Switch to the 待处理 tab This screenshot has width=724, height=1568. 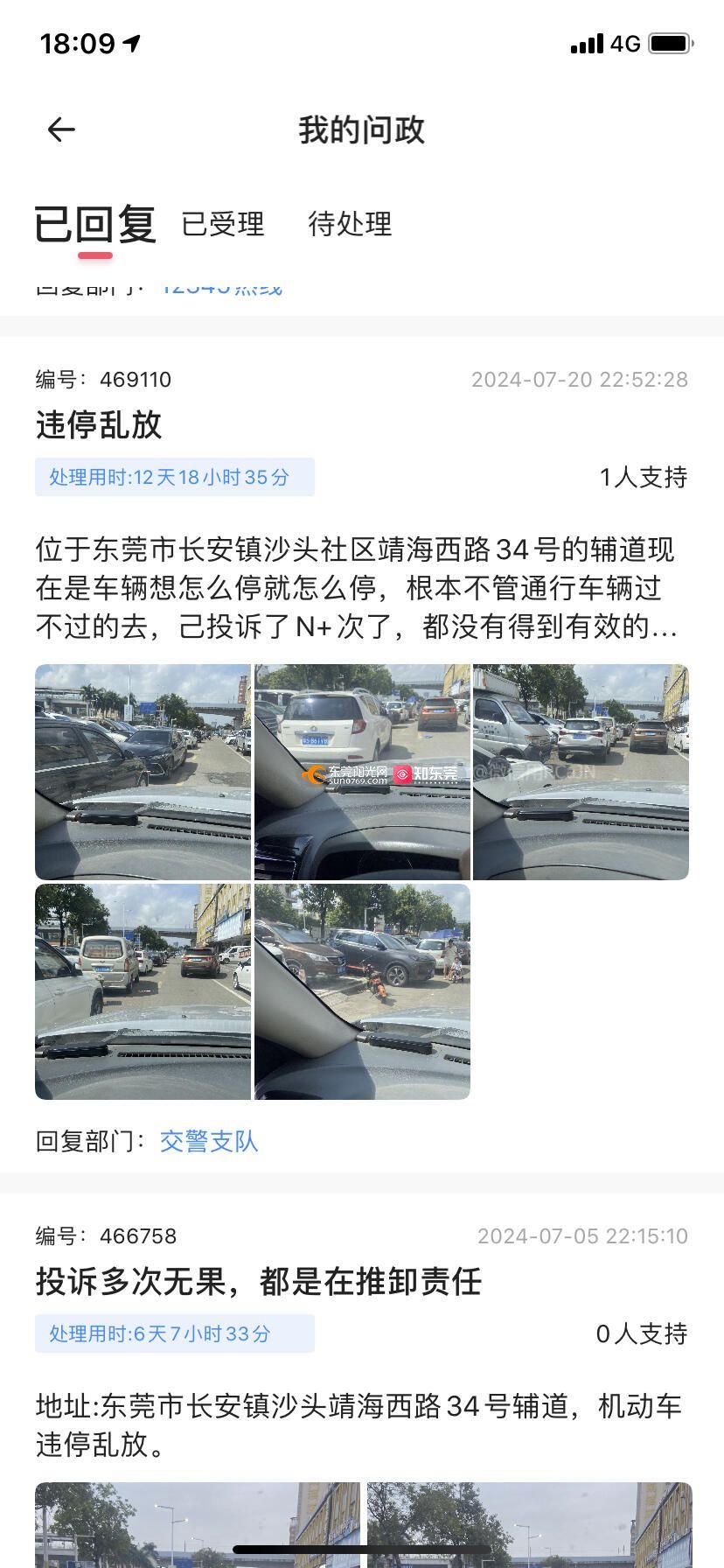pyautogui.click(x=350, y=225)
